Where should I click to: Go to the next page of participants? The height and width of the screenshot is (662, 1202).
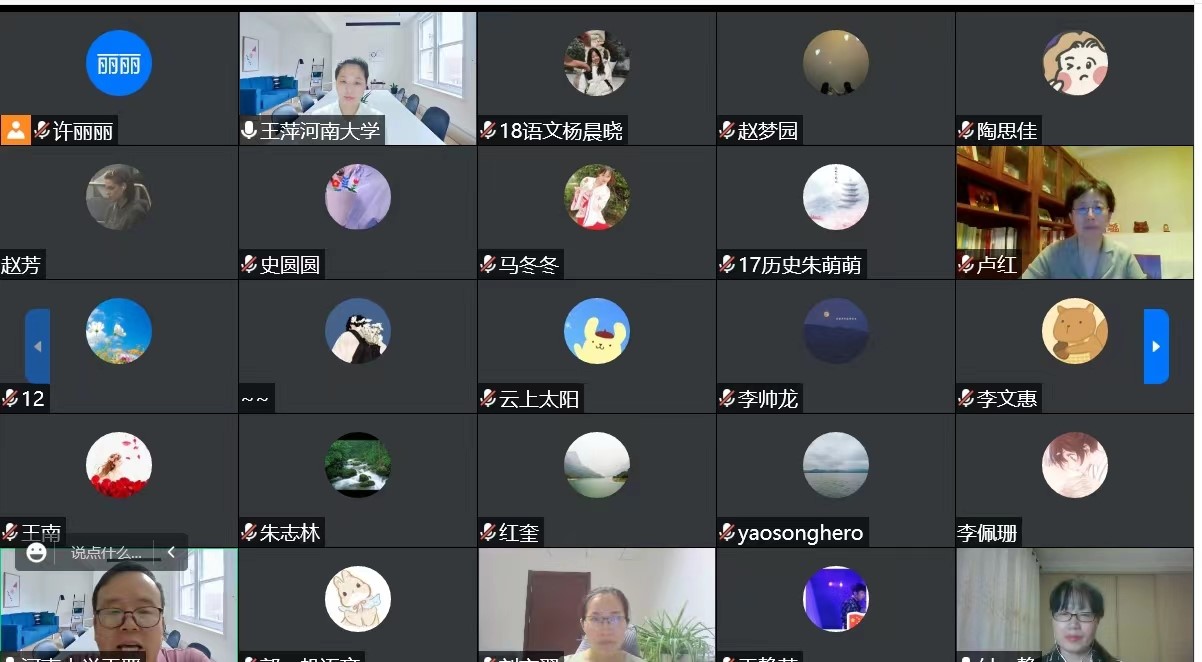pos(1156,347)
